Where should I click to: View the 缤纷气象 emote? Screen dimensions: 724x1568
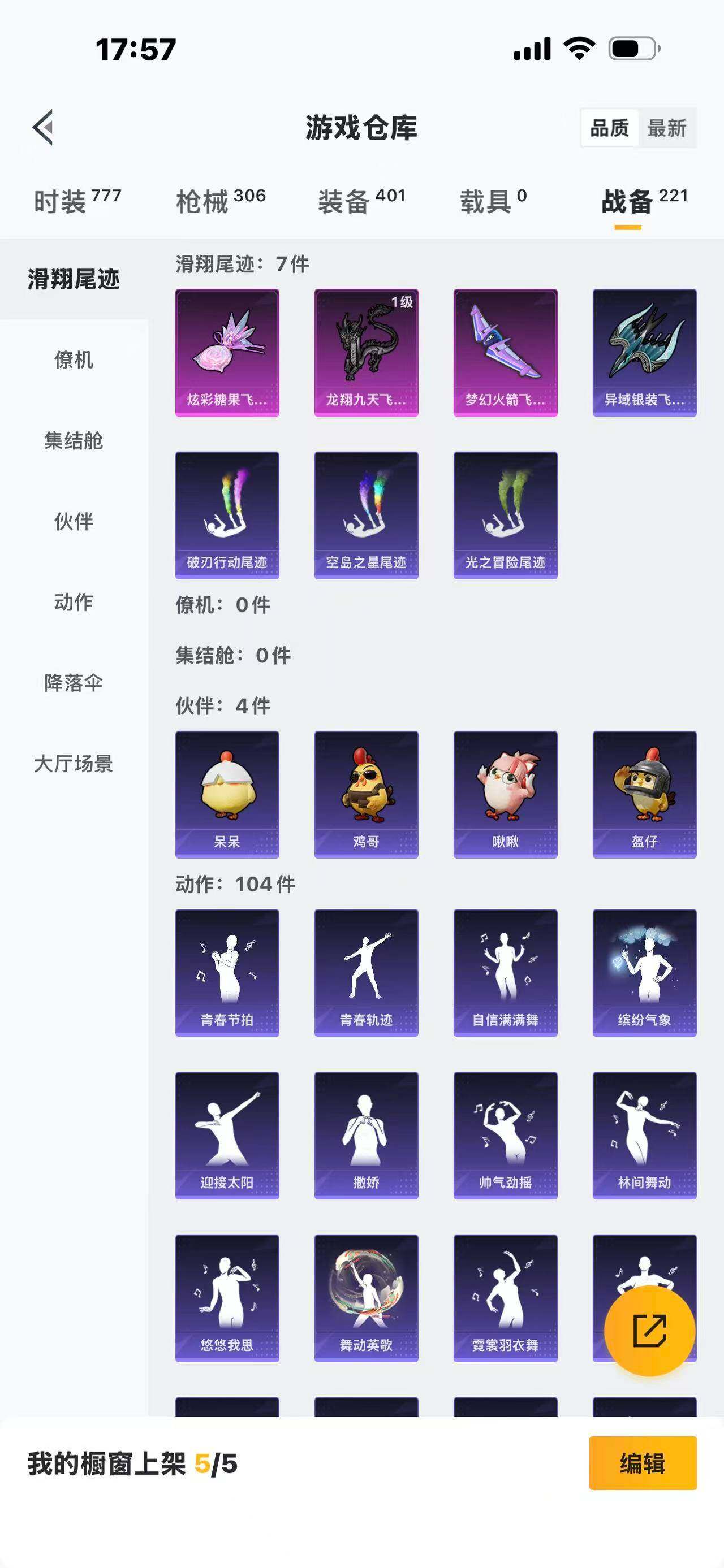tap(644, 973)
